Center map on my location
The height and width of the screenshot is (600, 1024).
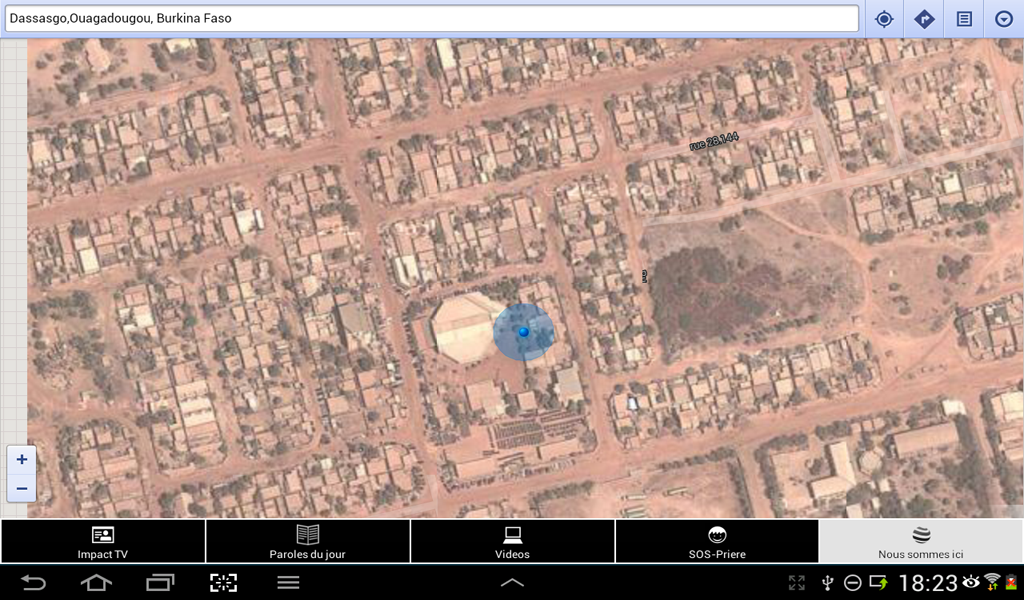tap(884, 19)
